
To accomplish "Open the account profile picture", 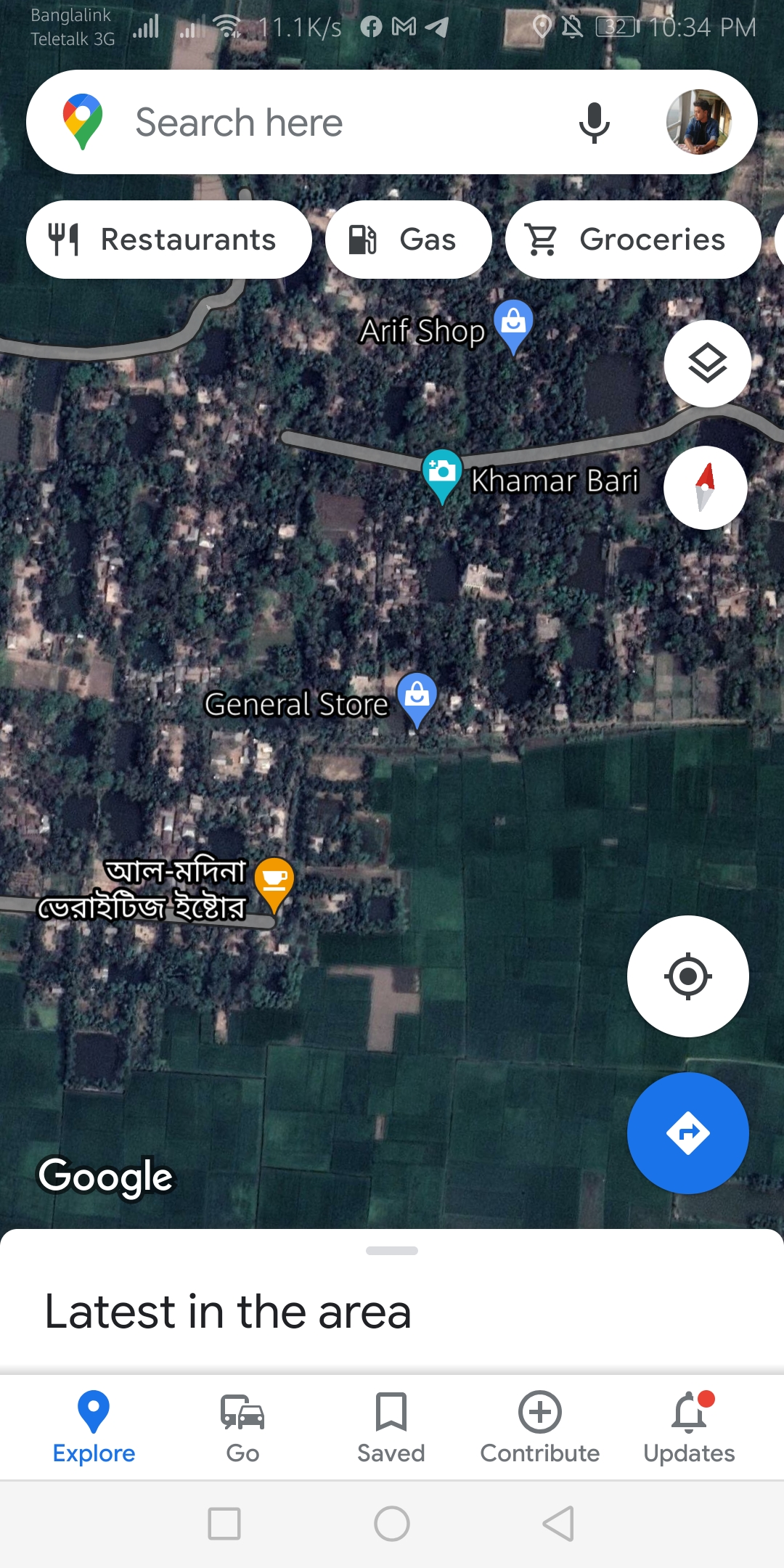I will [698, 122].
